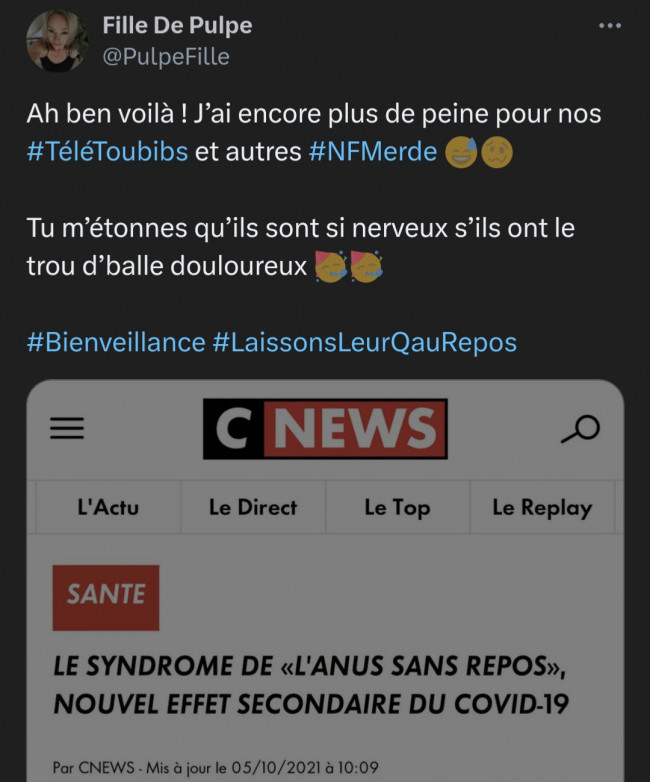Open the tweet's three-dot overflow menu
This screenshot has width=650, height=782.
pyautogui.click(x=609, y=26)
